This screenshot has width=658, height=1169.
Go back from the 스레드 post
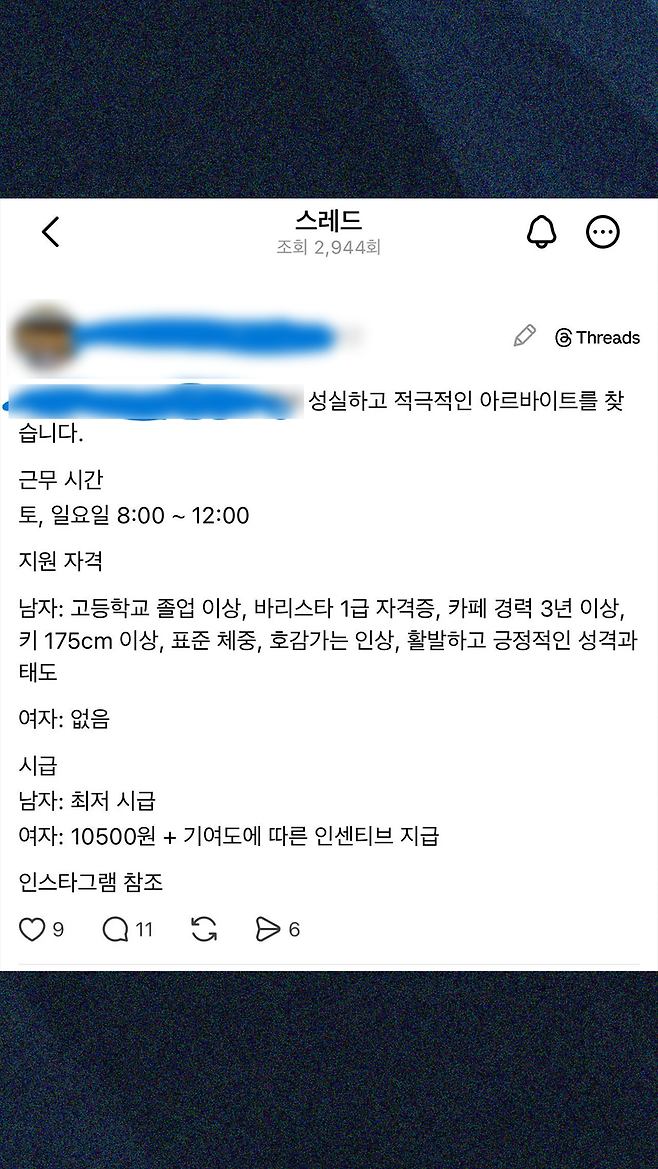51,232
